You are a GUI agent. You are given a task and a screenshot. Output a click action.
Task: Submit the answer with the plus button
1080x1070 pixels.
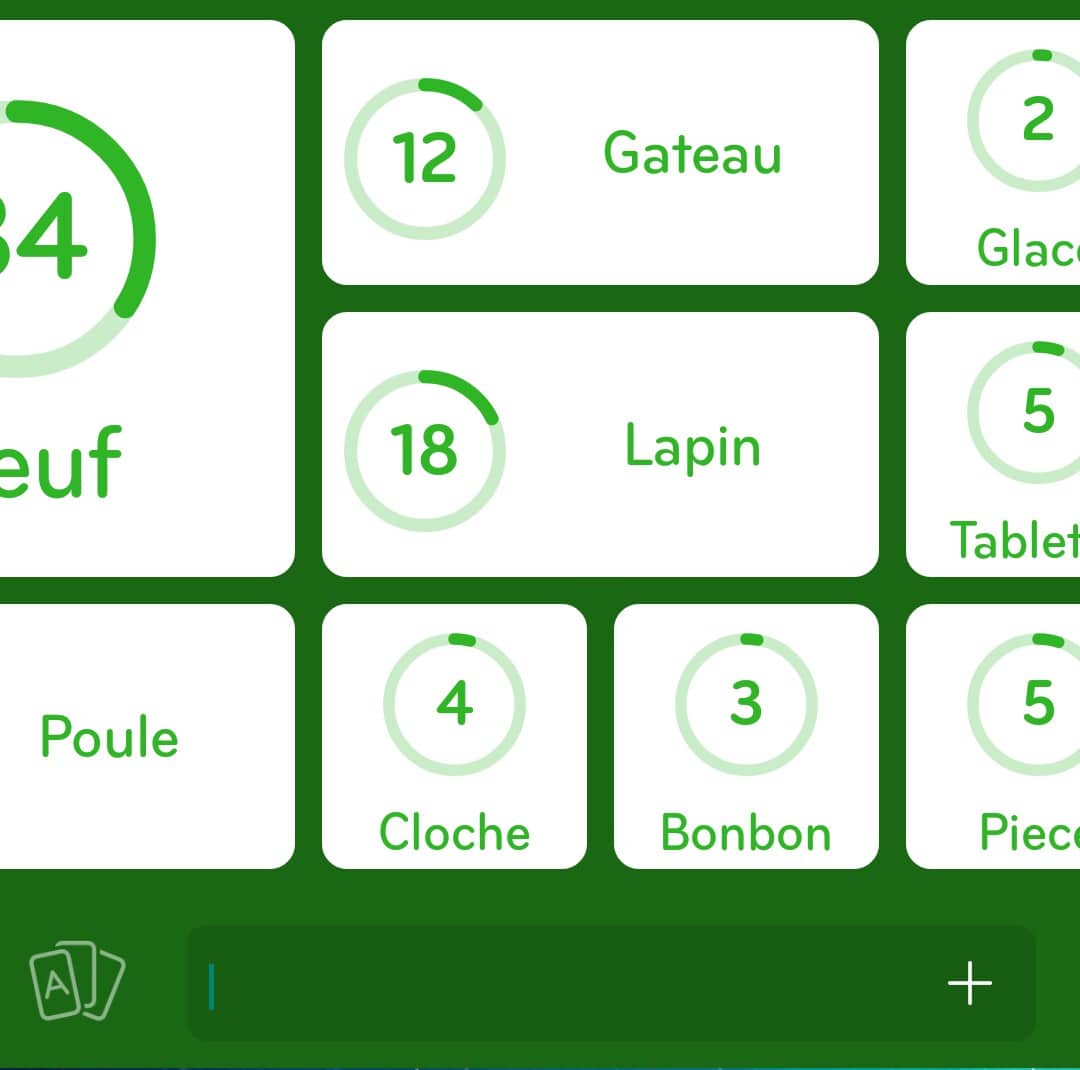point(969,984)
